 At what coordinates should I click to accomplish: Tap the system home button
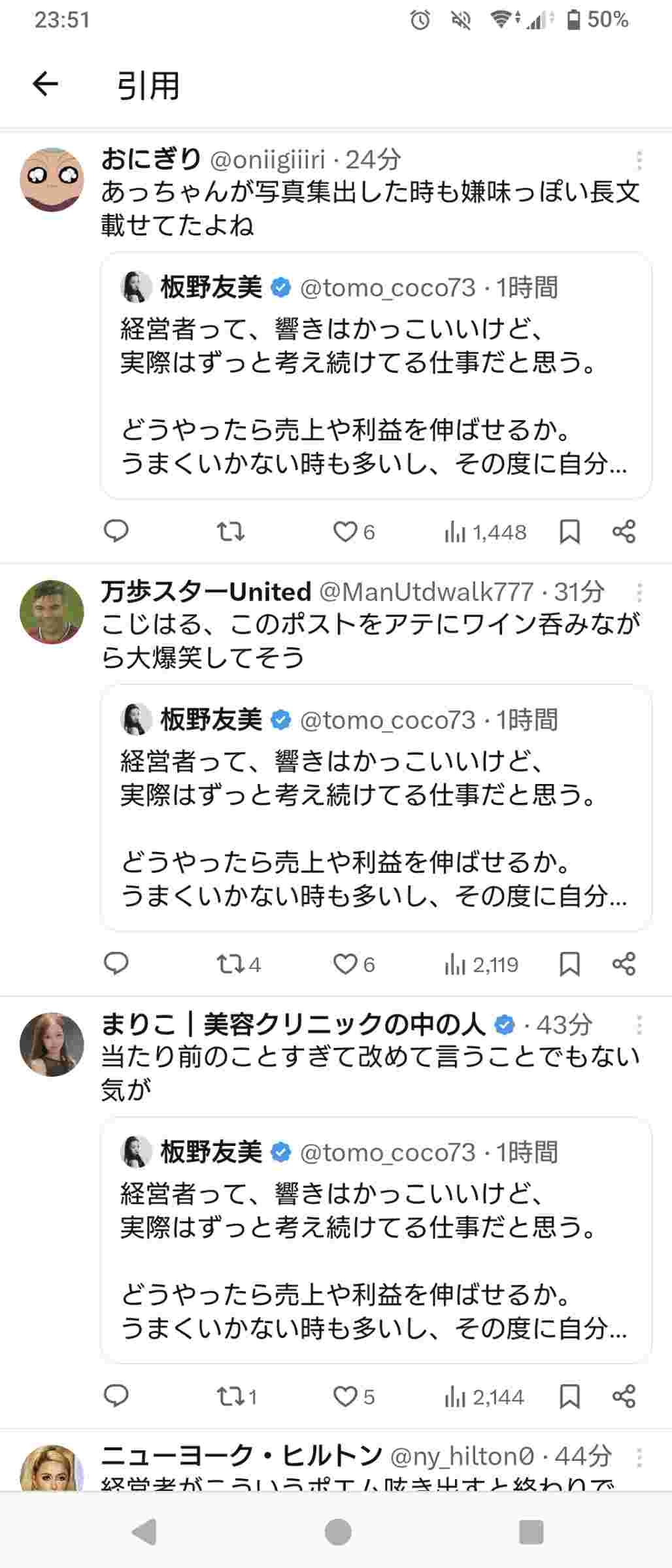click(x=337, y=1531)
